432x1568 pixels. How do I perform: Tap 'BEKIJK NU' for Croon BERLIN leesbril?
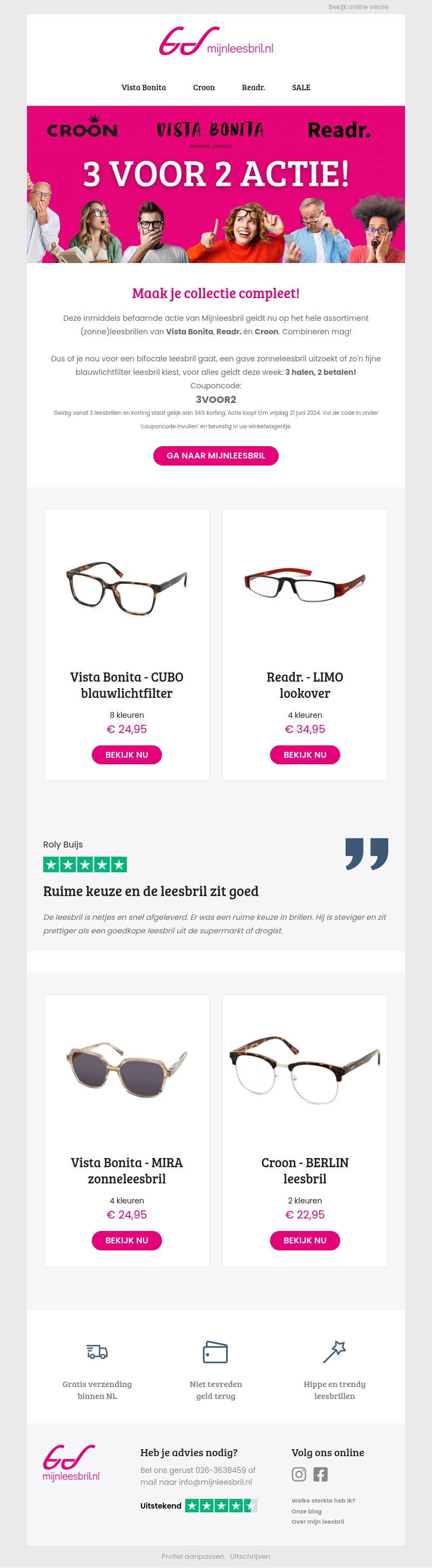(x=305, y=1240)
